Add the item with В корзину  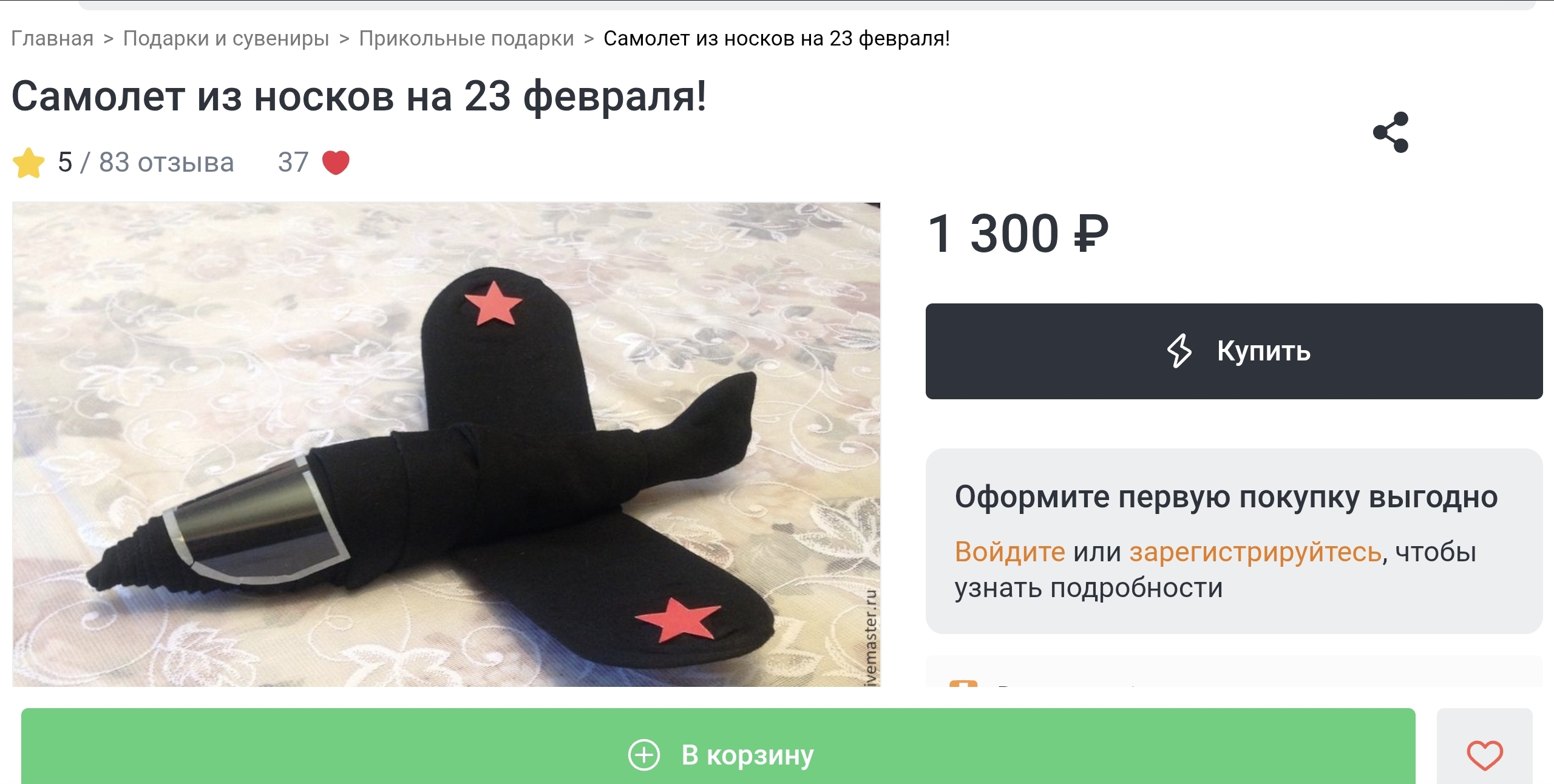[718, 754]
